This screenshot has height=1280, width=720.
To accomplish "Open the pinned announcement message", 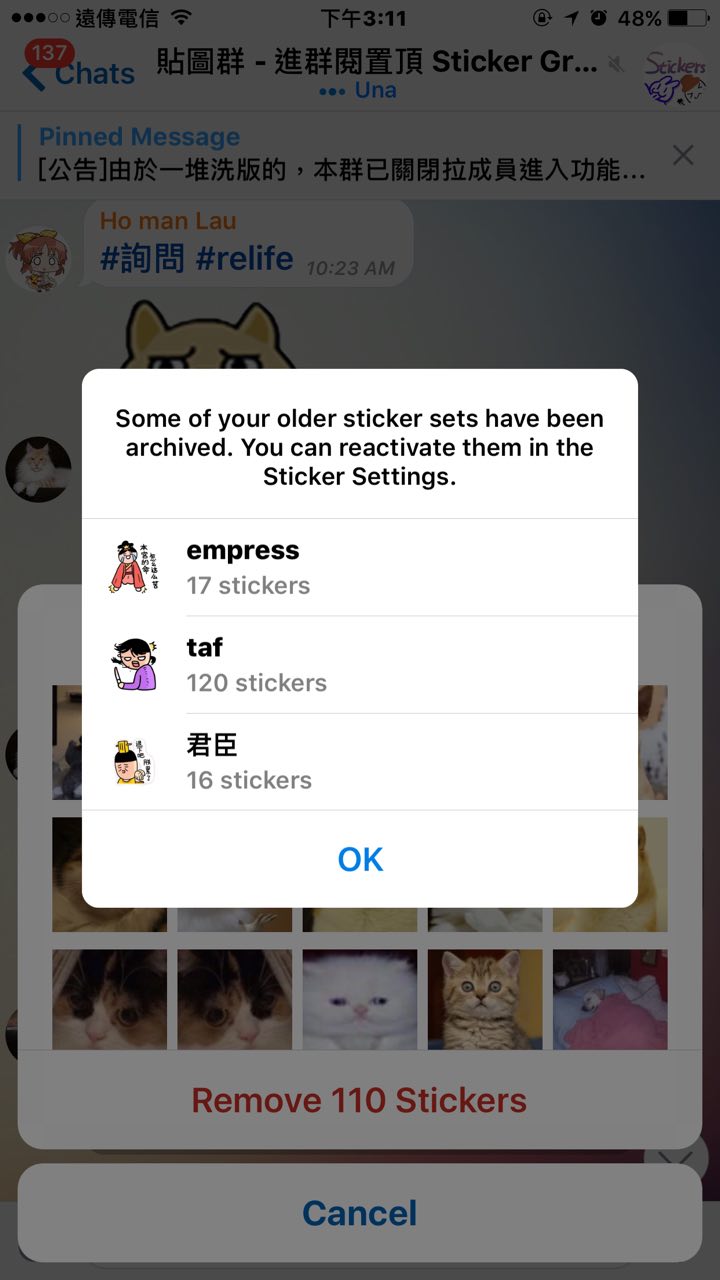I will click(340, 155).
